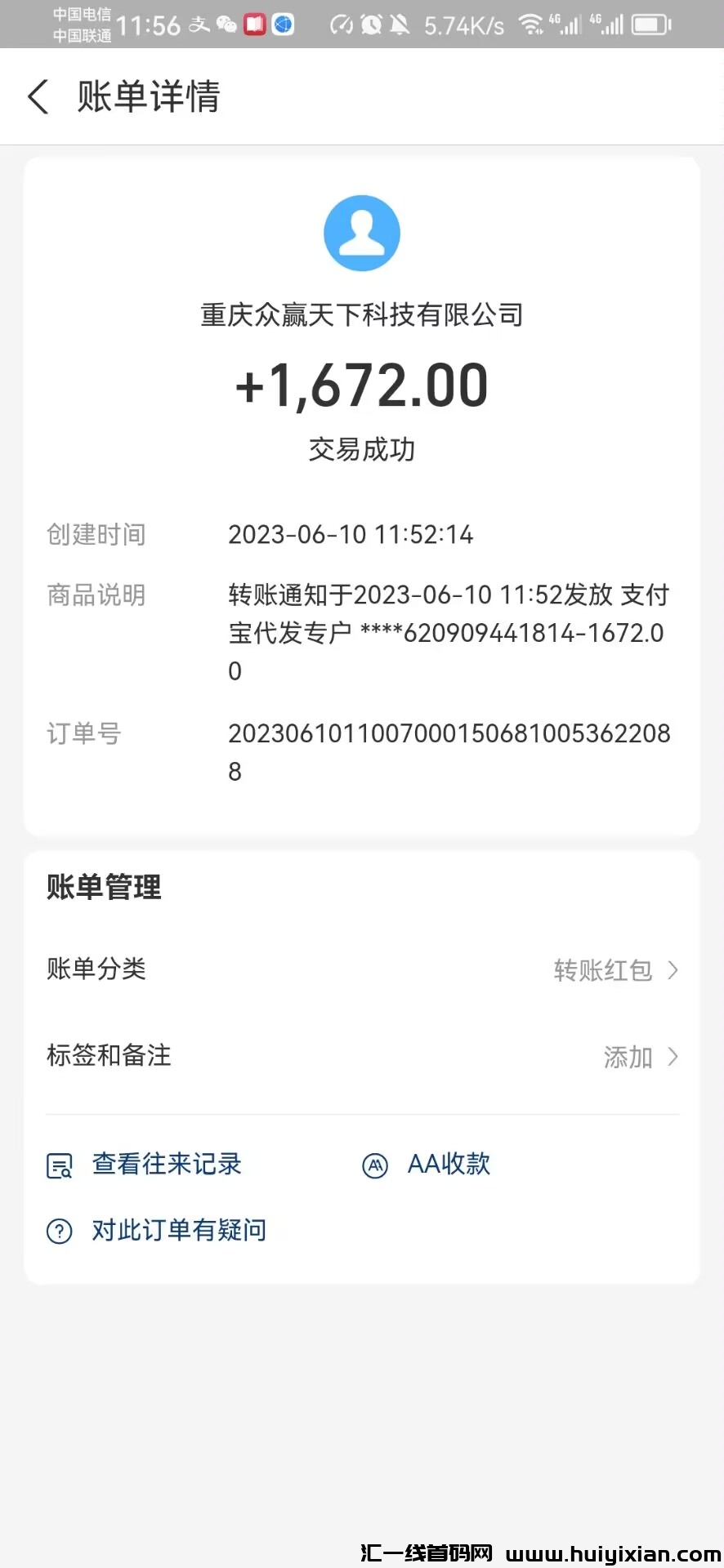724x1568 pixels.
Task: Tap AA收款 to start group collection
Action: [x=448, y=1164]
